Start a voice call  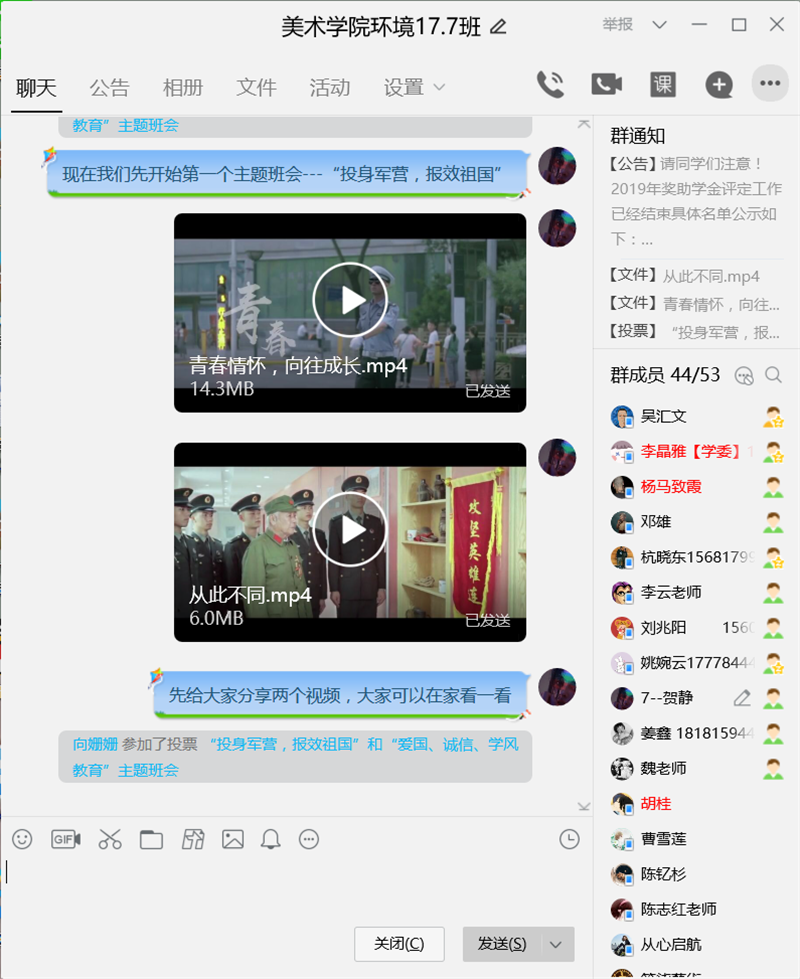[550, 84]
